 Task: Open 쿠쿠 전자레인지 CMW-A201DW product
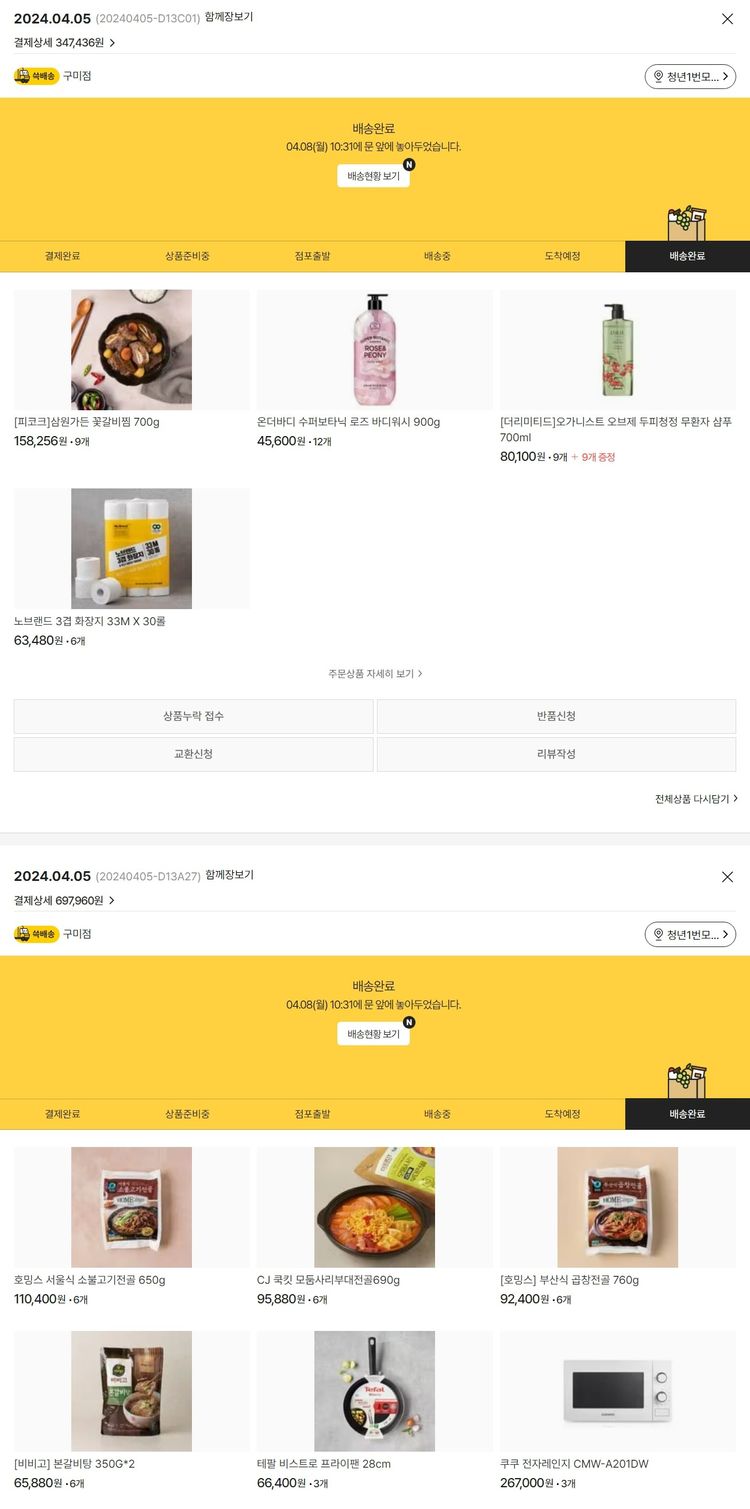coord(617,1391)
